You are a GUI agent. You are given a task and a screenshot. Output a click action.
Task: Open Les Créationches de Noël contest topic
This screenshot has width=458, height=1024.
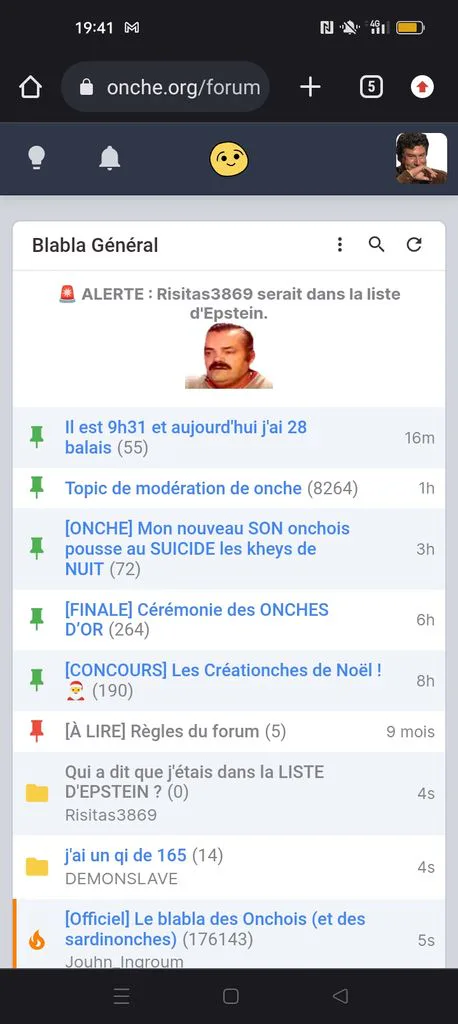coord(223,680)
